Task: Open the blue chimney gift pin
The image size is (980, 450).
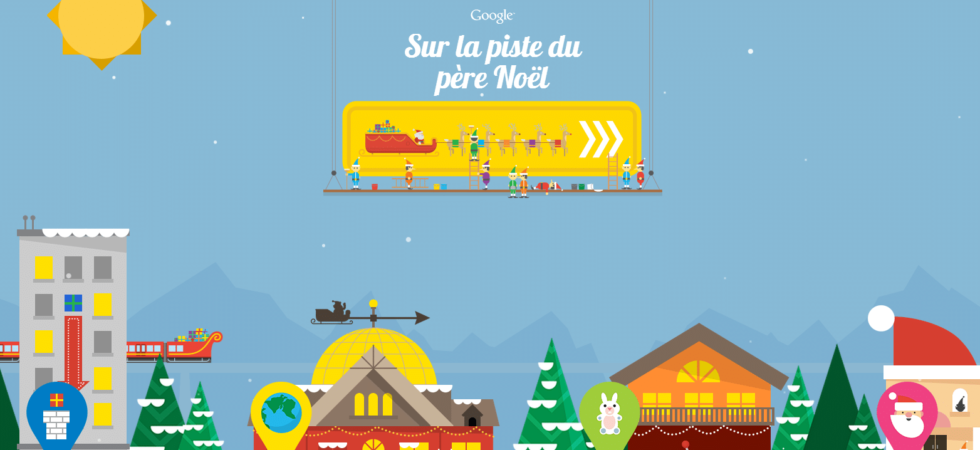Action: tap(57, 411)
